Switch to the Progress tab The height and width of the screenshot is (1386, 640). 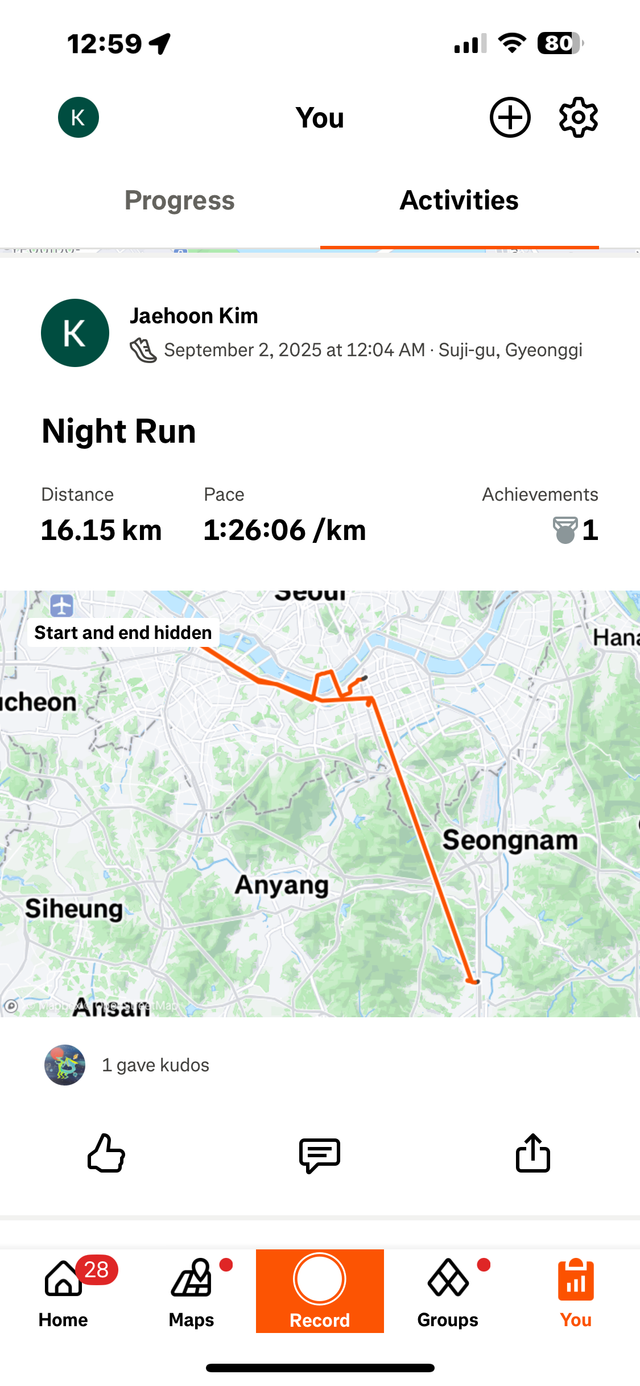pyautogui.click(x=180, y=200)
